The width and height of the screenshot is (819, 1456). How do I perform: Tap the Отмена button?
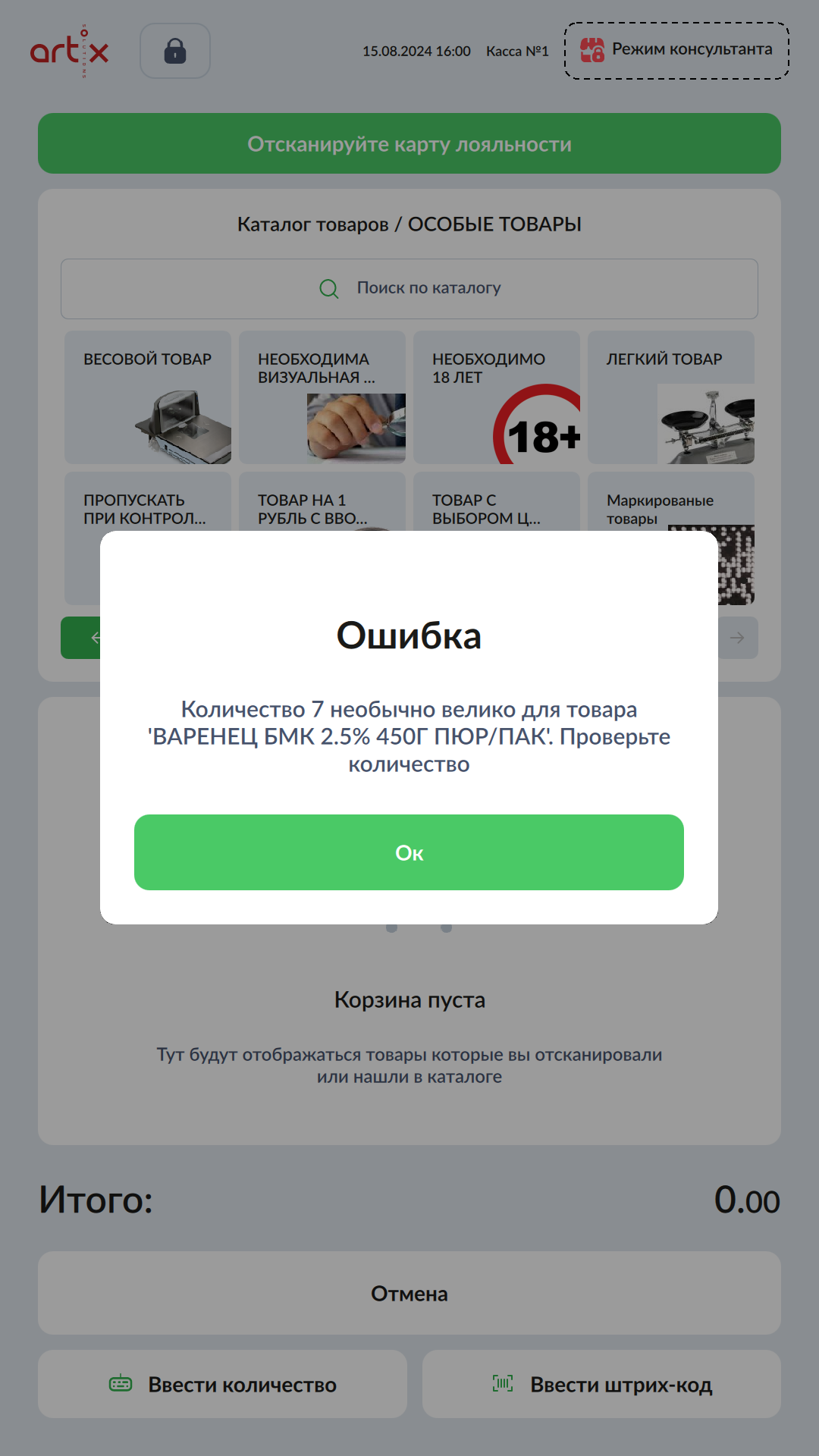coord(409,1293)
